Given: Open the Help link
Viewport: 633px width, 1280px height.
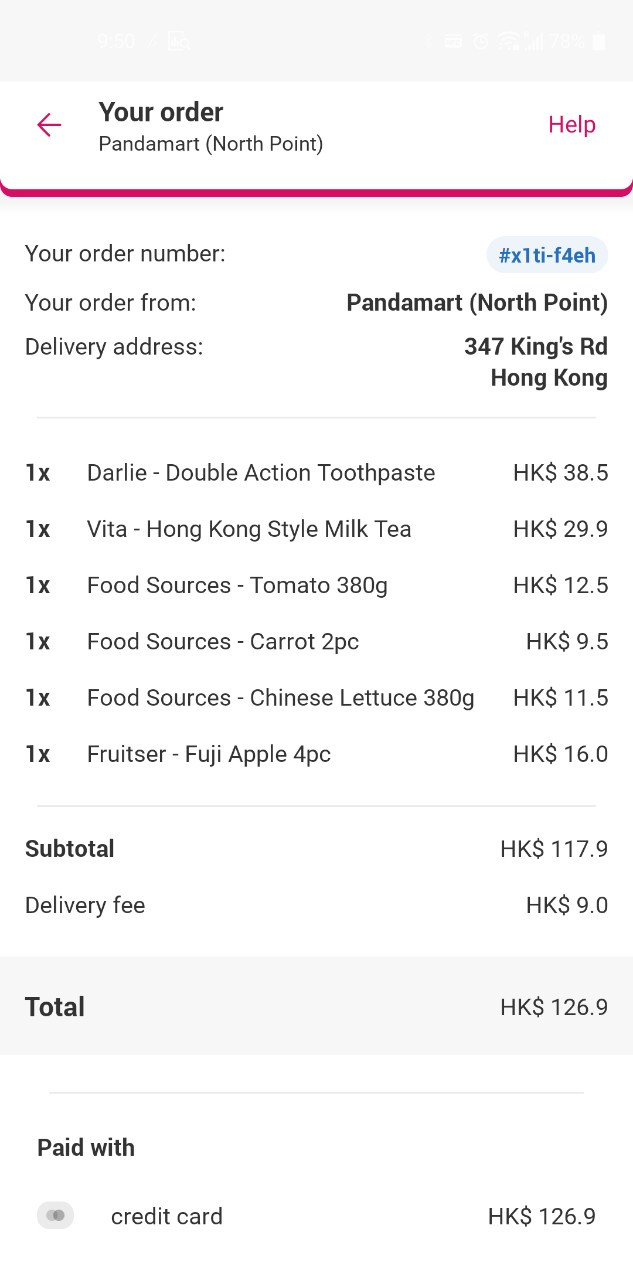Looking at the screenshot, I should [x=571, y=125].
